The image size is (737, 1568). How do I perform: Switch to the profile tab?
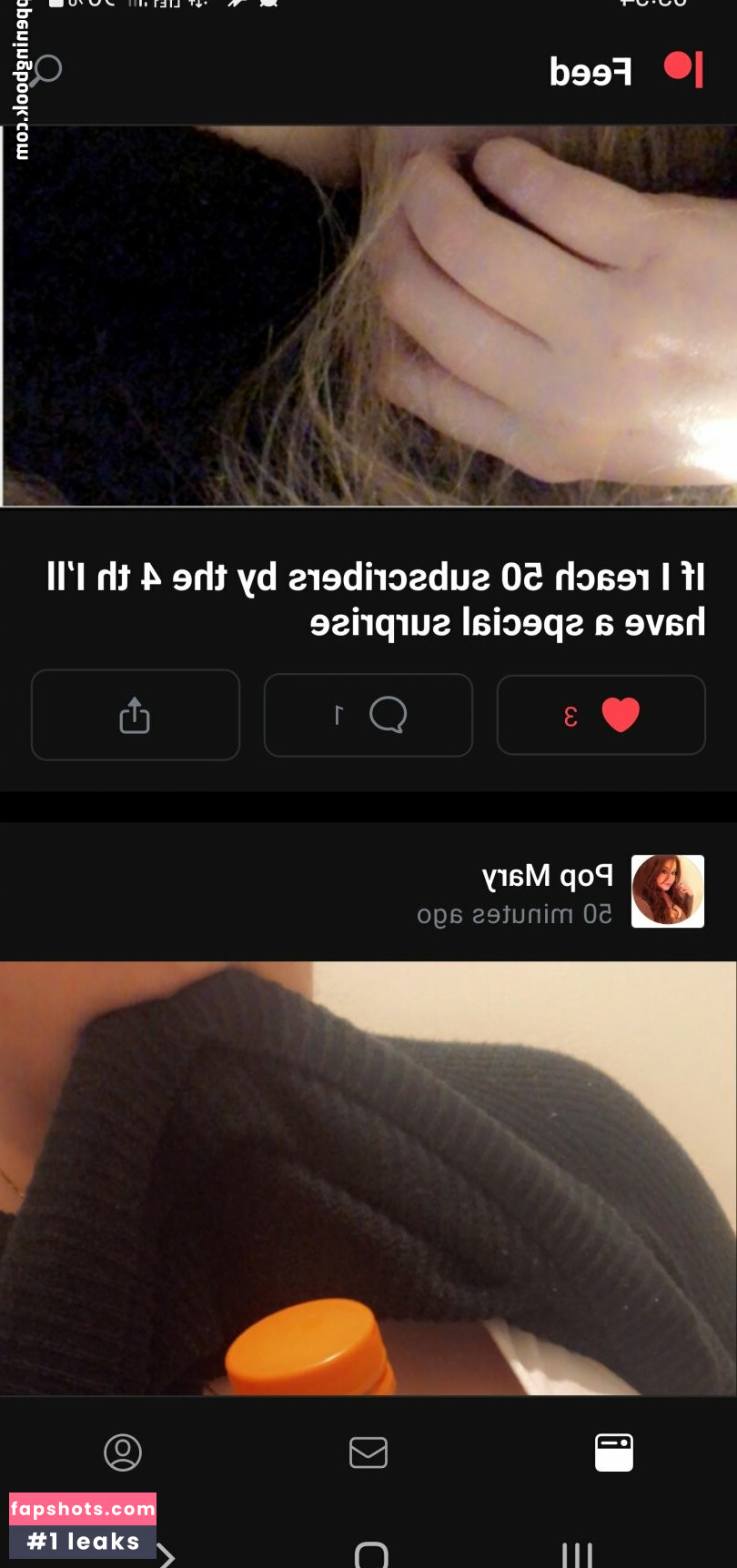tap(123, 1452)
